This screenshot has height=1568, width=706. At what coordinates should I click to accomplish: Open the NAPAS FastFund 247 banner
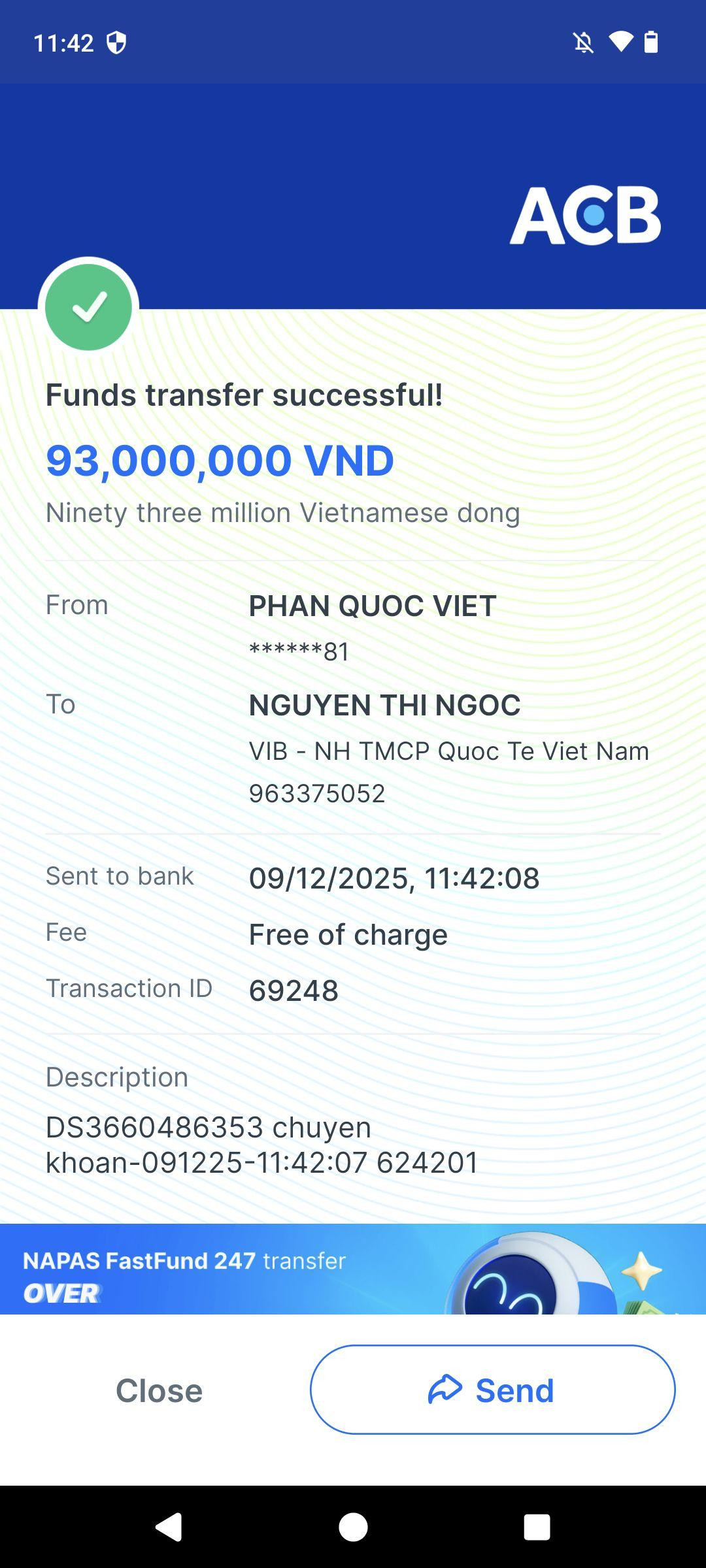click(353, 1269)
